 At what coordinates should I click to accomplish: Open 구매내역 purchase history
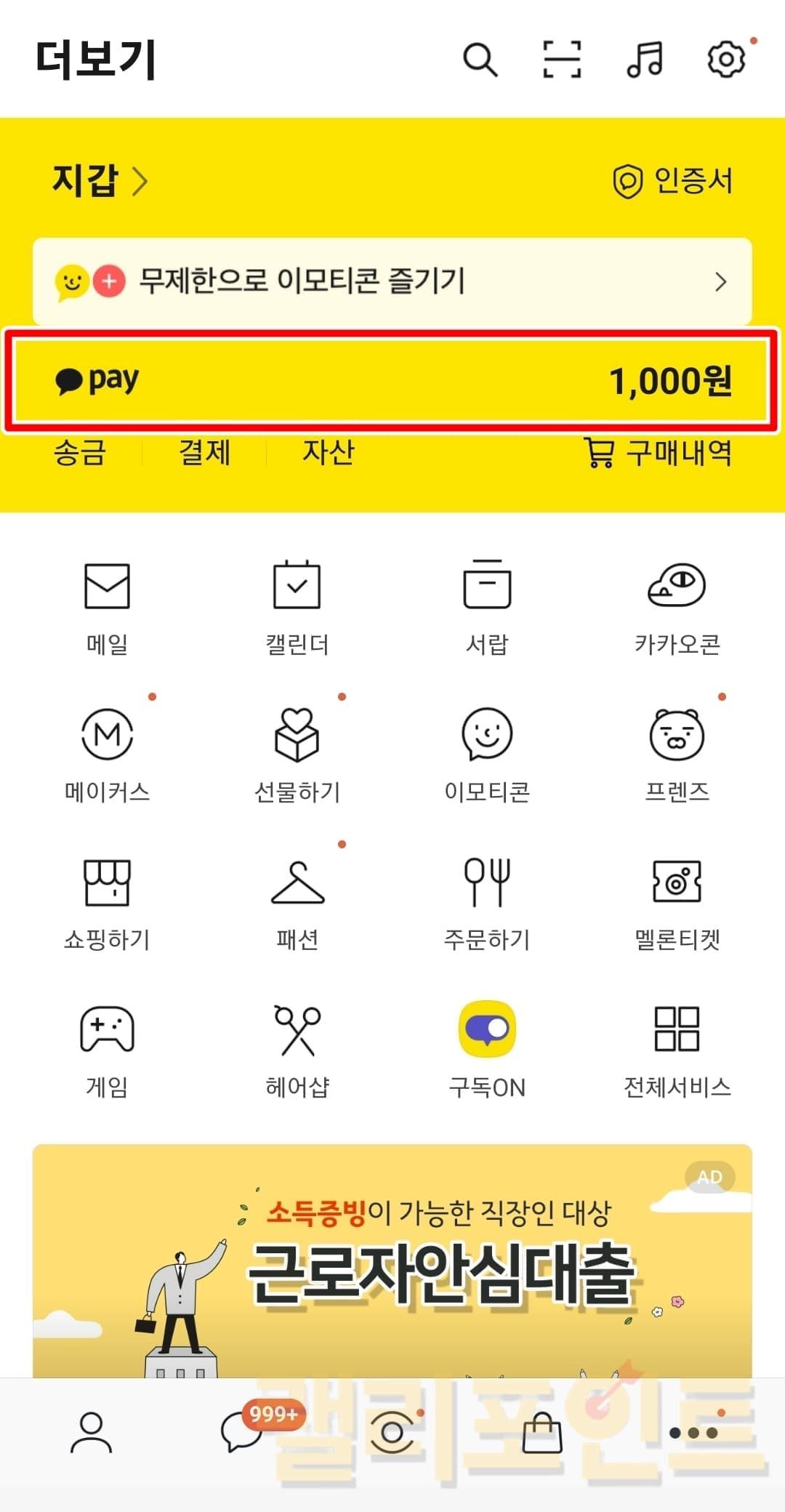pyautogui.click(x=658, y=453)
